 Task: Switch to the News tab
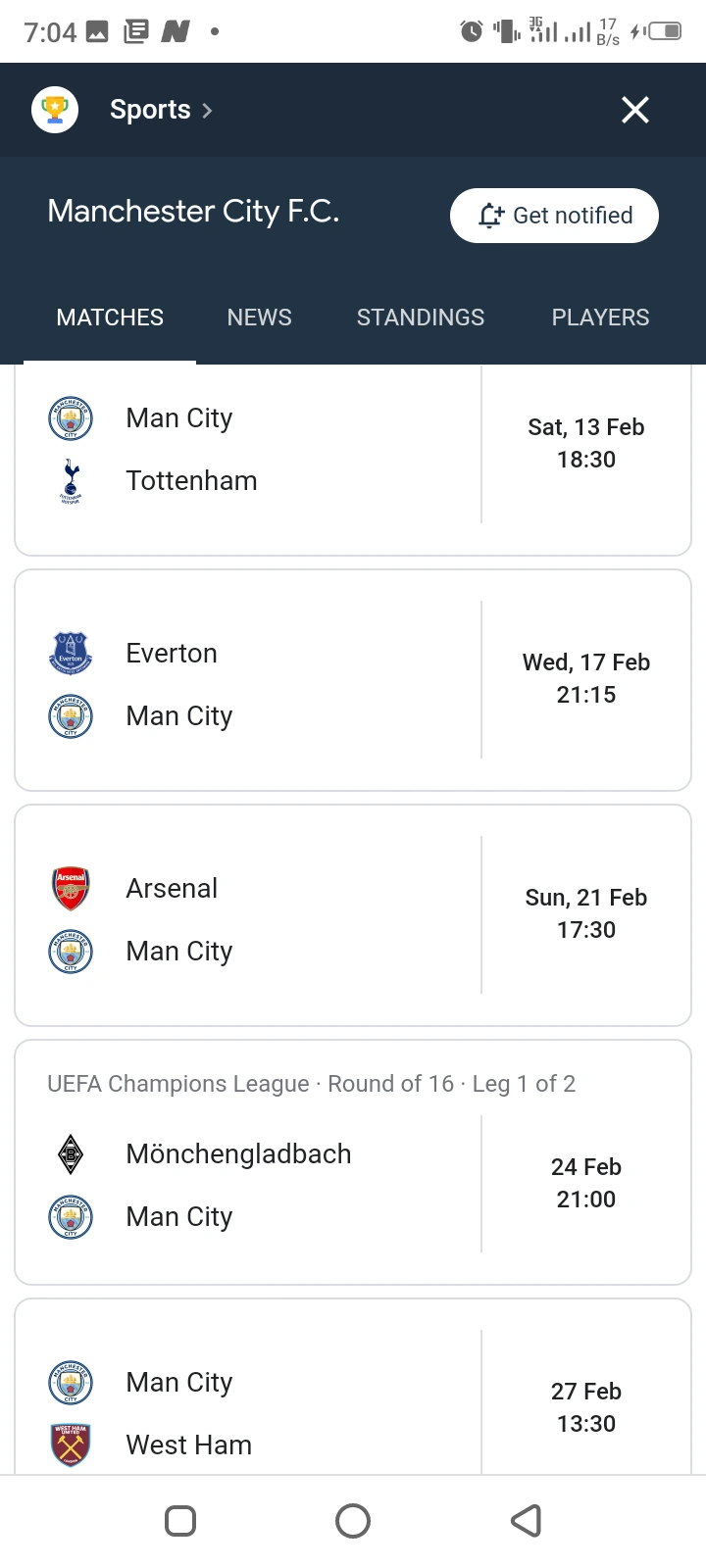(x=259, y=318)
